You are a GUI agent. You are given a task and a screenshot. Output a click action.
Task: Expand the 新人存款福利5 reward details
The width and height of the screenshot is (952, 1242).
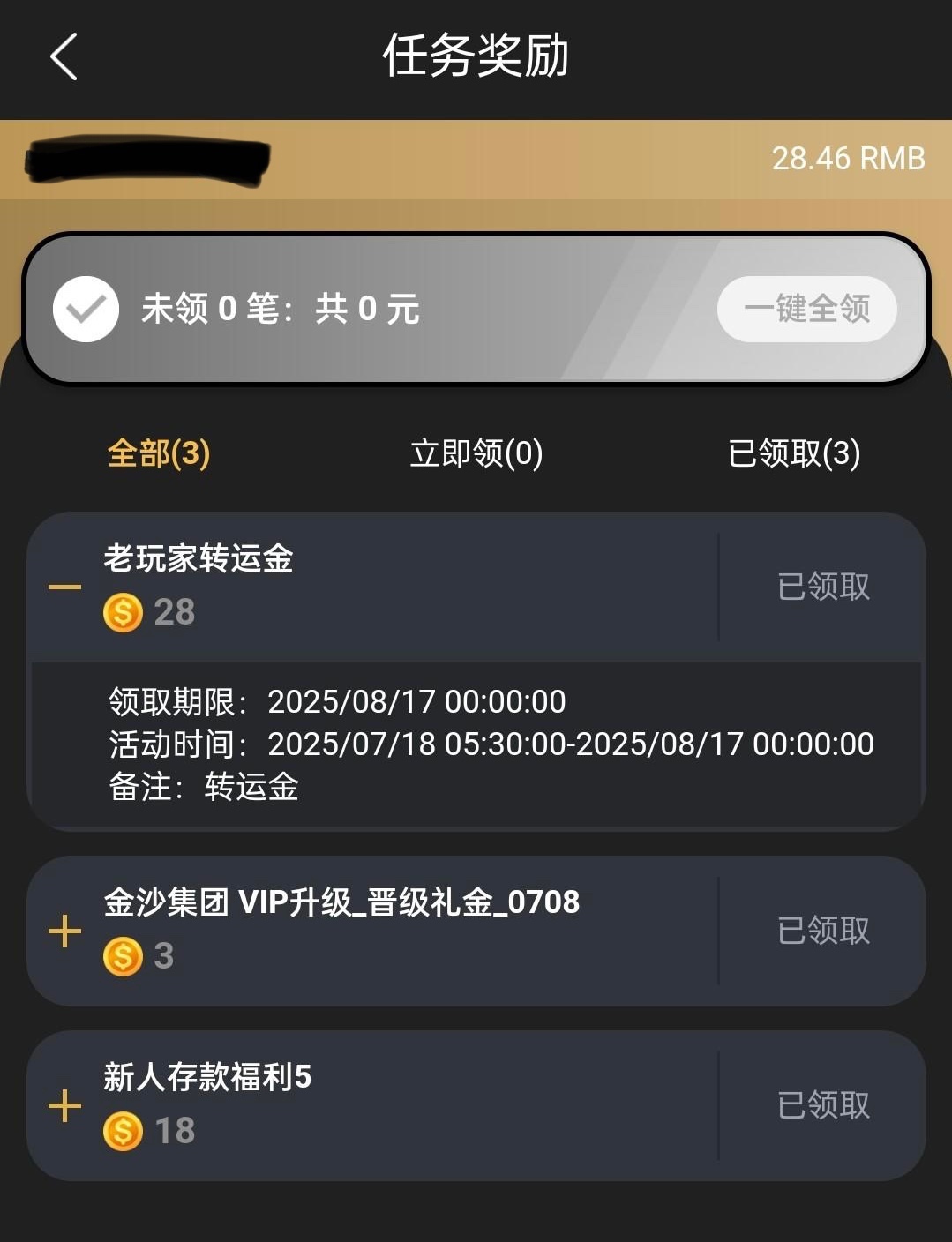pos(64,1106)
